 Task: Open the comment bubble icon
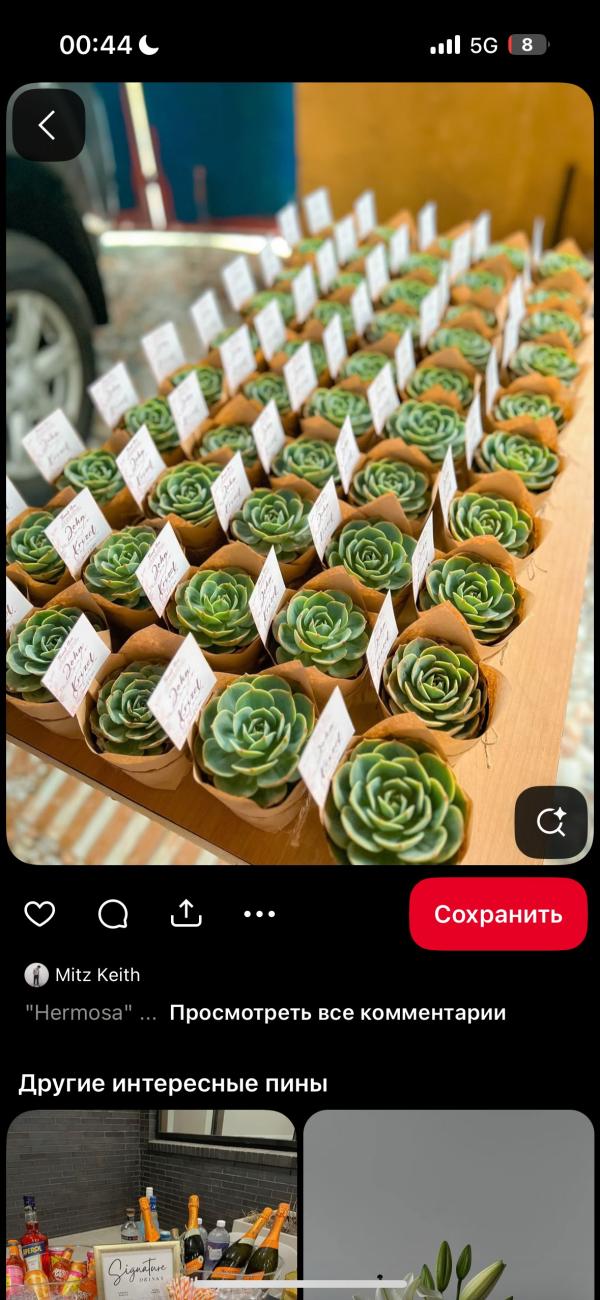tap(113, 913)
